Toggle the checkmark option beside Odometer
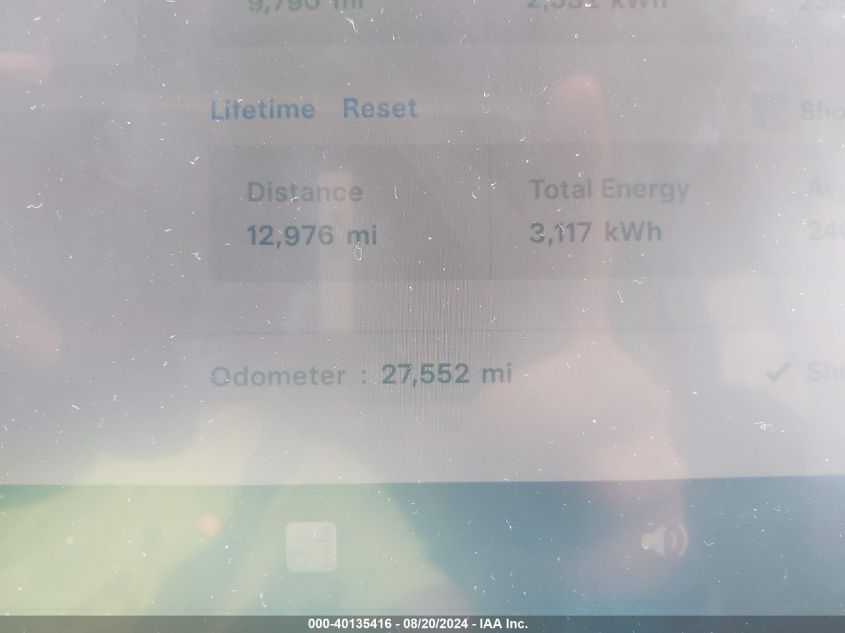Image resolution: width=845 pixels, height=633 pixels. [x=778, y=372]
